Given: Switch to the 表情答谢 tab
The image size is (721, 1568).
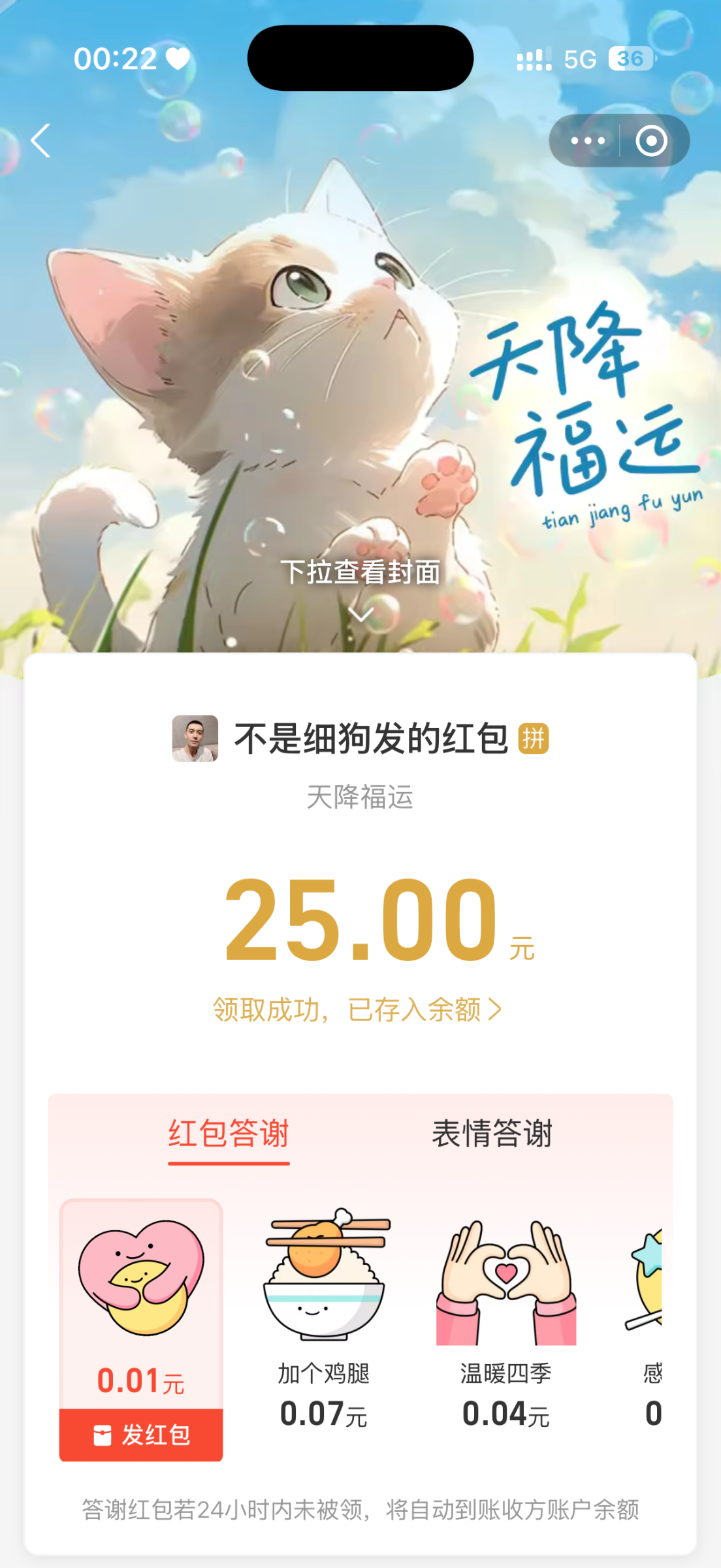Looking at the screenshot, I should [x=492, y=1134].
